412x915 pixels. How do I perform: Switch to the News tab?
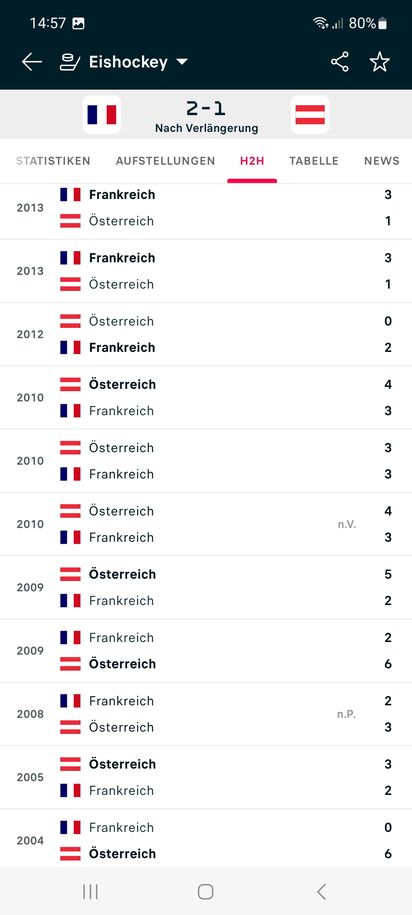point(382,161)
